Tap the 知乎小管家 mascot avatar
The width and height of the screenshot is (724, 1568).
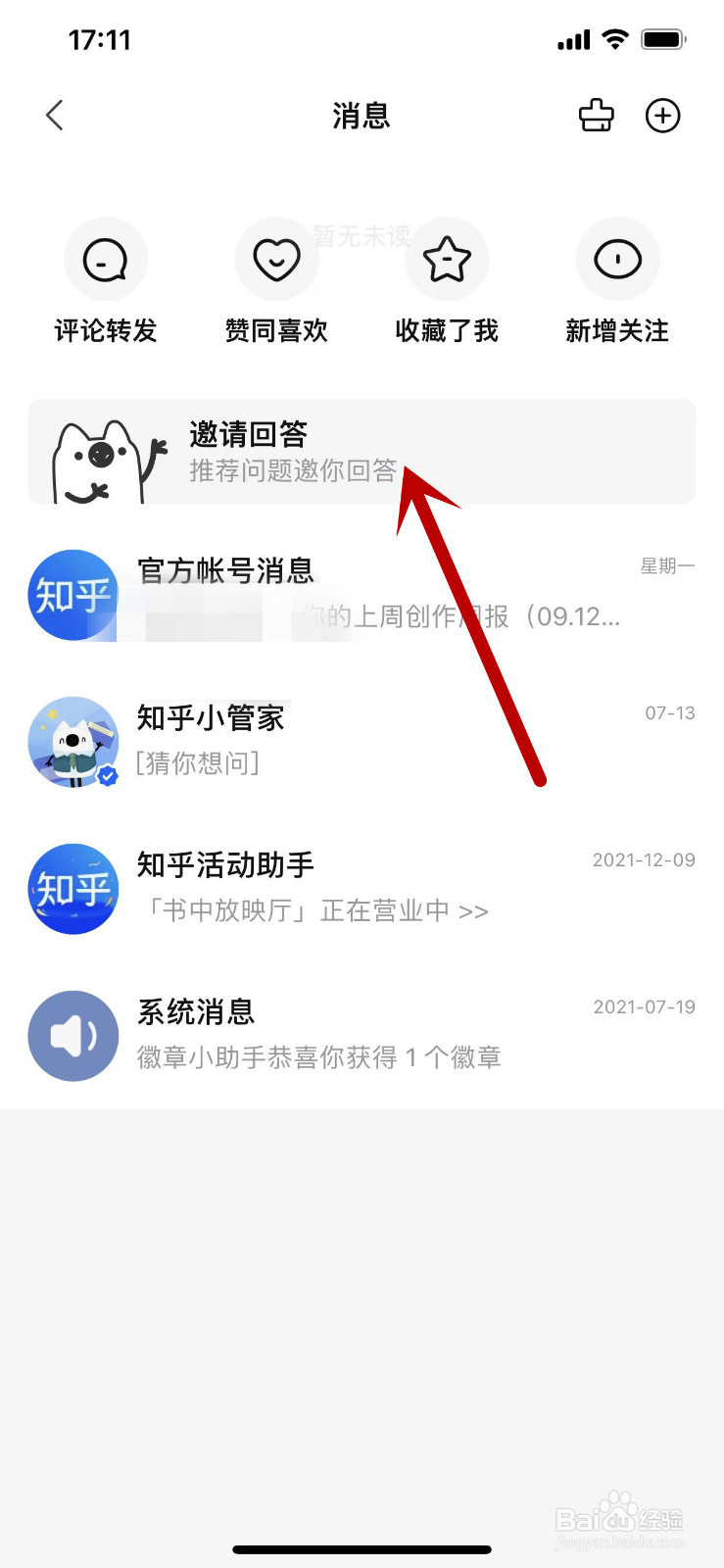coord(73,742)
